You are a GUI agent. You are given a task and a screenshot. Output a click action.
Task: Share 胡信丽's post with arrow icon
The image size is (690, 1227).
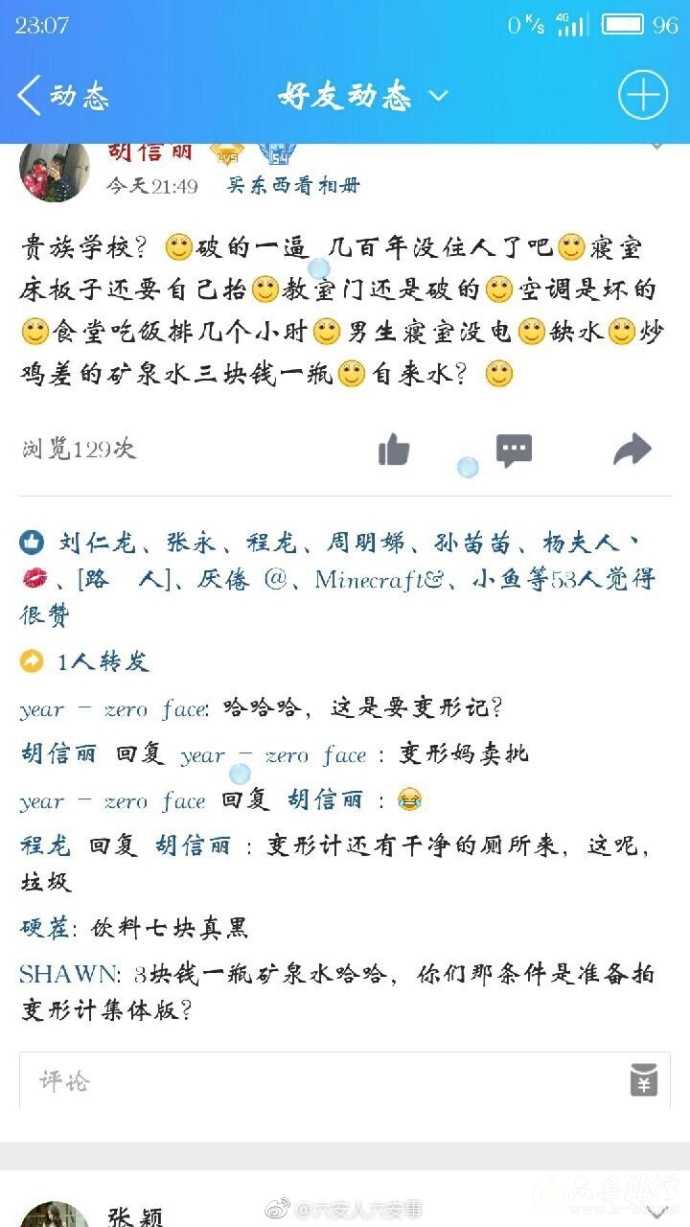tap(632, 450)
